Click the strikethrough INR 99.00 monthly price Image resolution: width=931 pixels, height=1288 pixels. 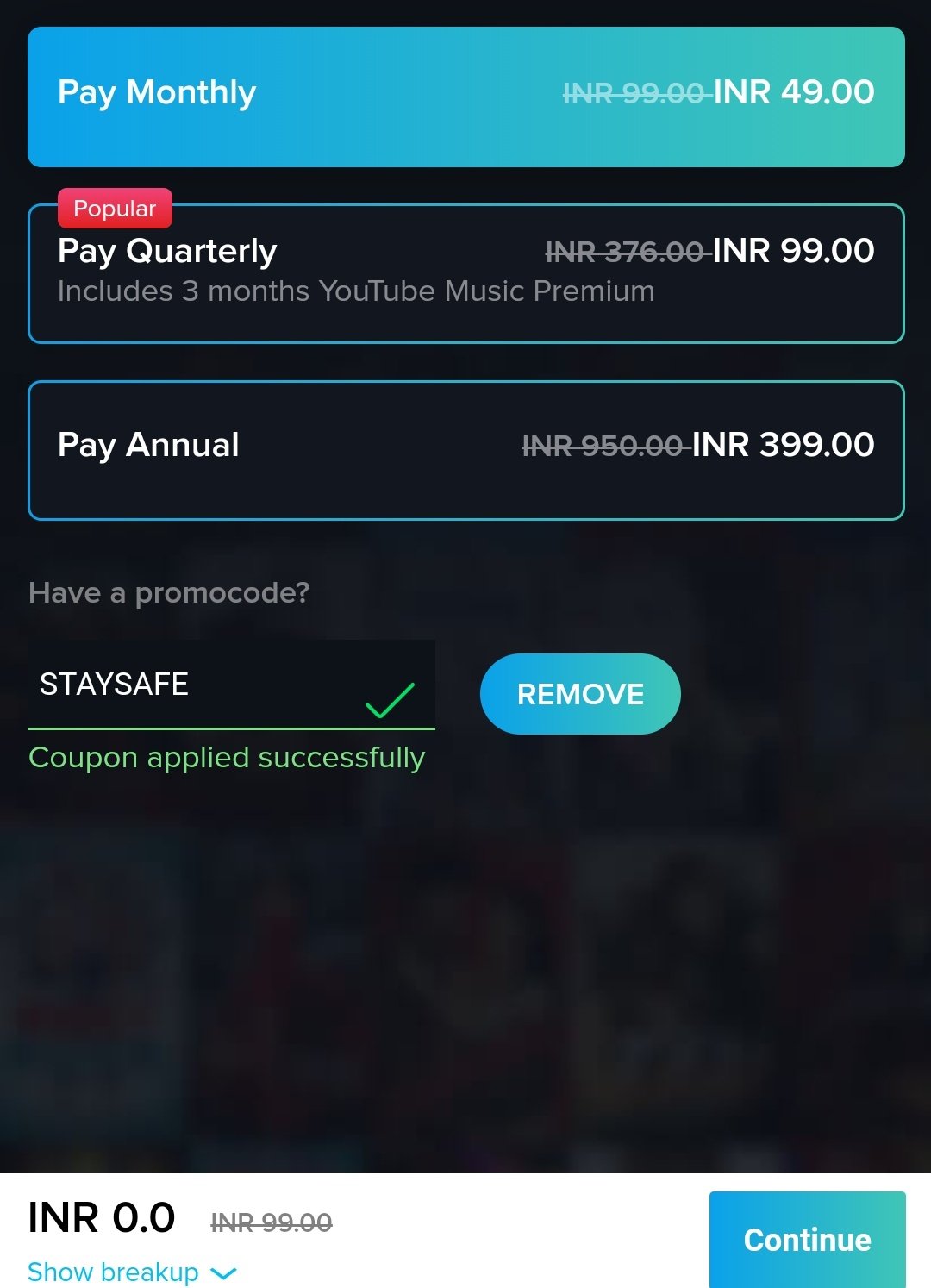[634, 91]
